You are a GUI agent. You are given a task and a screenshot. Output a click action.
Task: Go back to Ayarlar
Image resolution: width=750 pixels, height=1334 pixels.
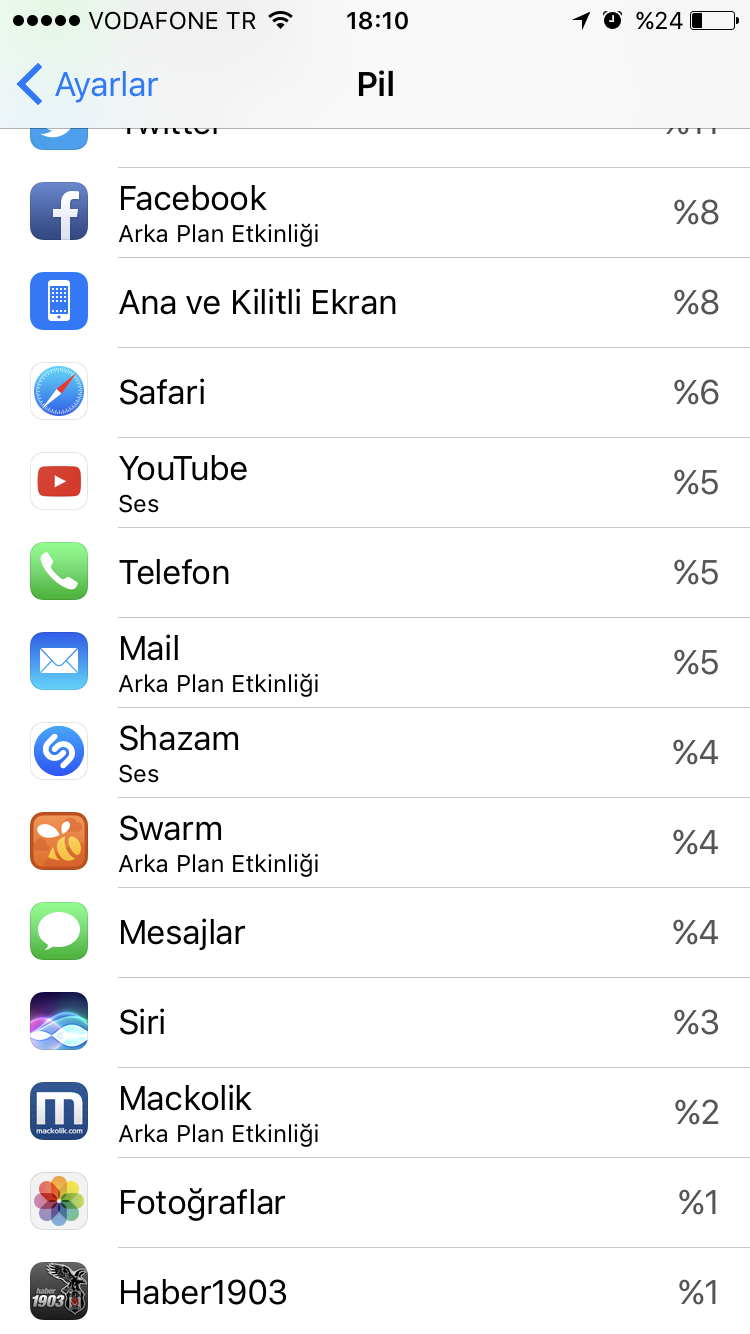[88, 85]
